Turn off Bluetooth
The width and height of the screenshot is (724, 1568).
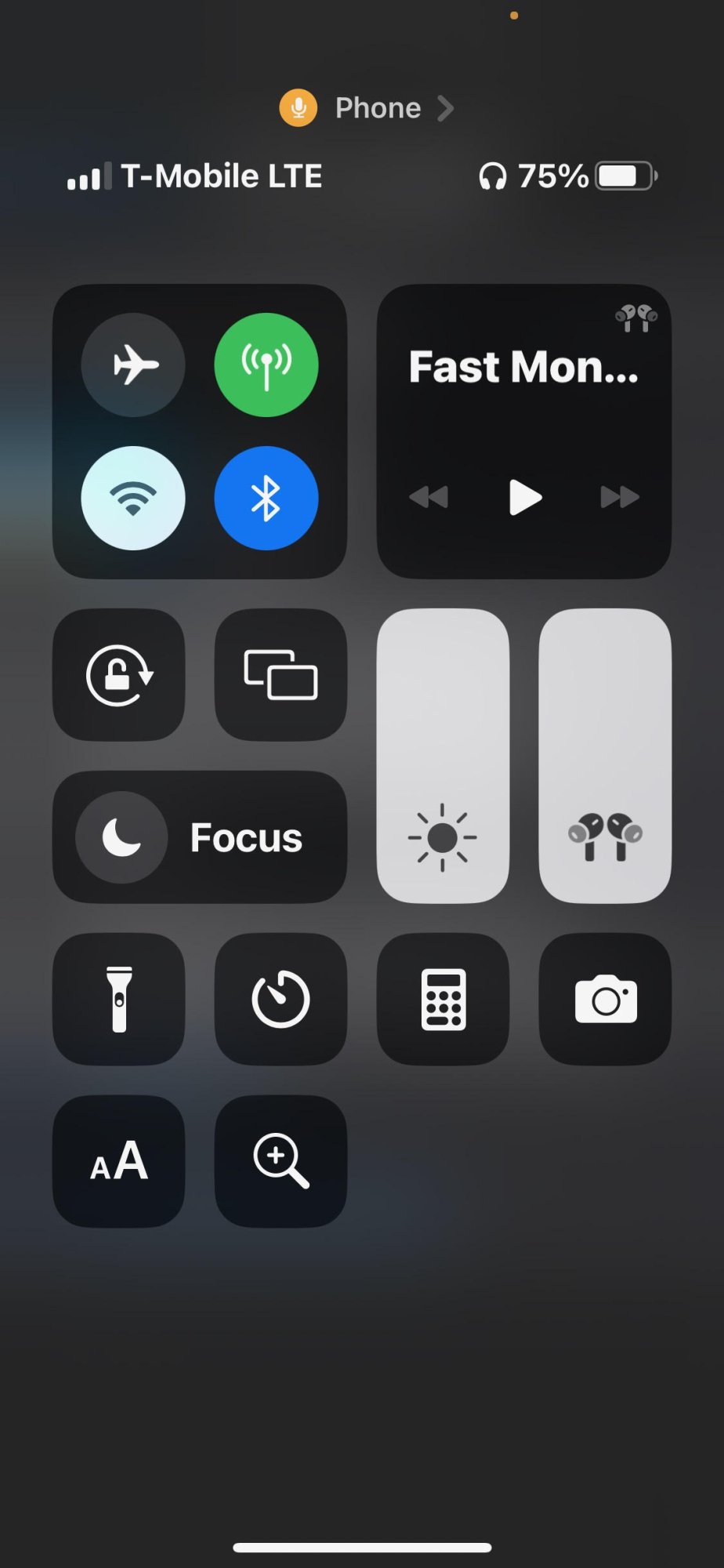pyautogui.click(x=266, y=499)
